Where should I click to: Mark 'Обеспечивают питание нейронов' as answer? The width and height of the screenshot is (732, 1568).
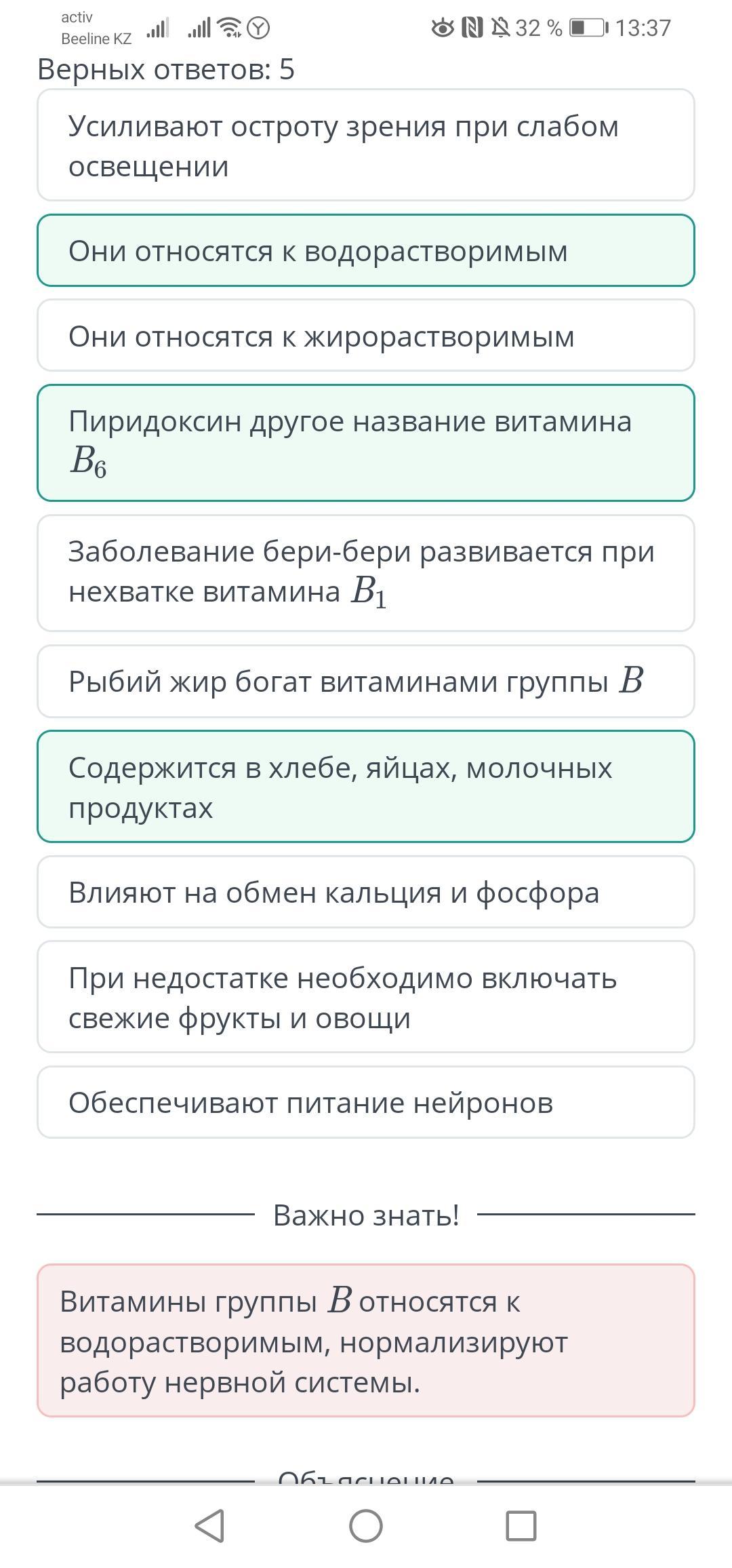(x=366, y=1102)
